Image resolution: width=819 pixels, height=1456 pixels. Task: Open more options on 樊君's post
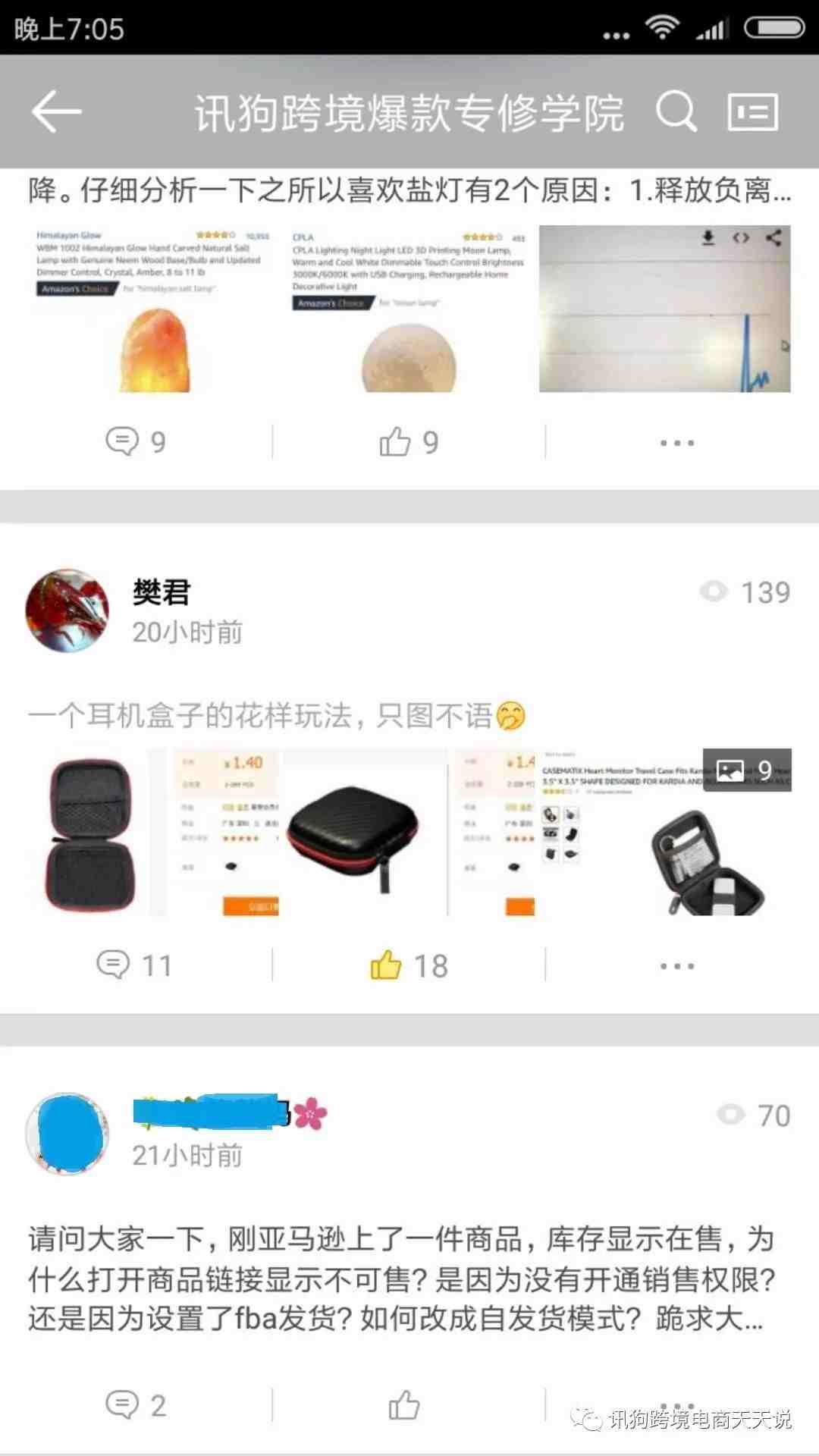click(676, 966)
